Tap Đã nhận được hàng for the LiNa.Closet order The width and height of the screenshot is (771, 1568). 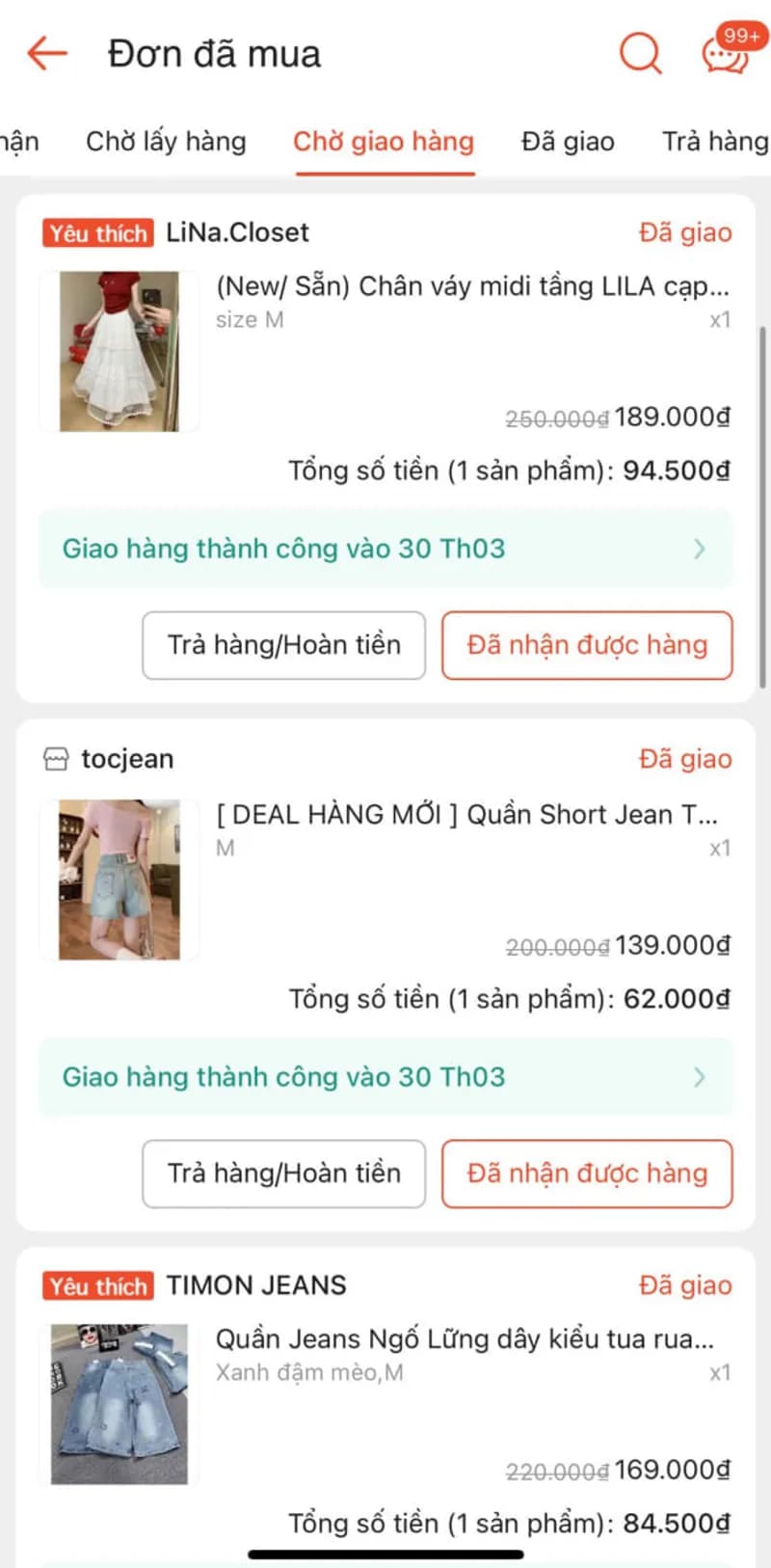pos(587,645)
